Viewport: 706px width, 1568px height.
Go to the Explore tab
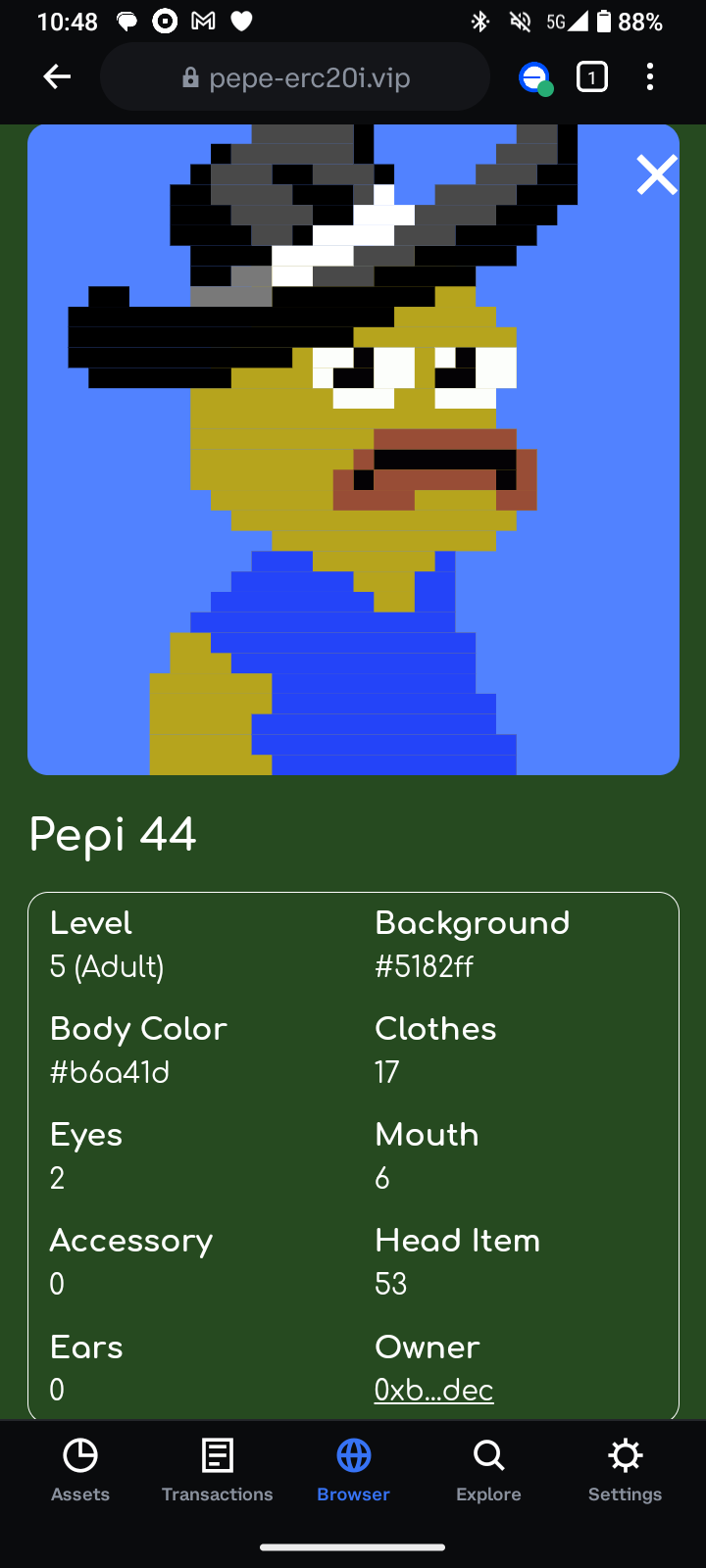click(x=488, y=1470)
